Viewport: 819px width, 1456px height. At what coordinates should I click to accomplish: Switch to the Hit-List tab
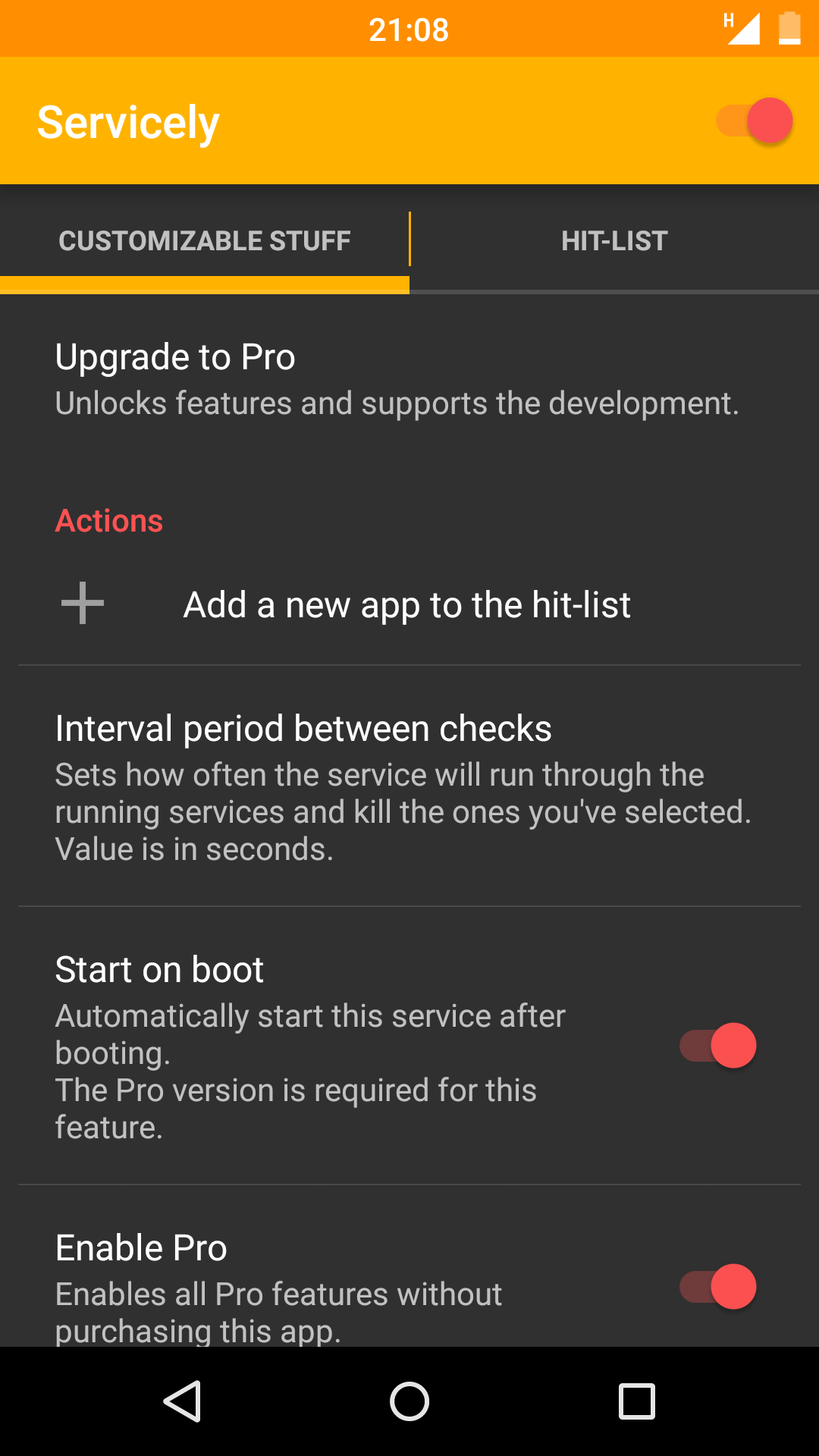(614, 241)
